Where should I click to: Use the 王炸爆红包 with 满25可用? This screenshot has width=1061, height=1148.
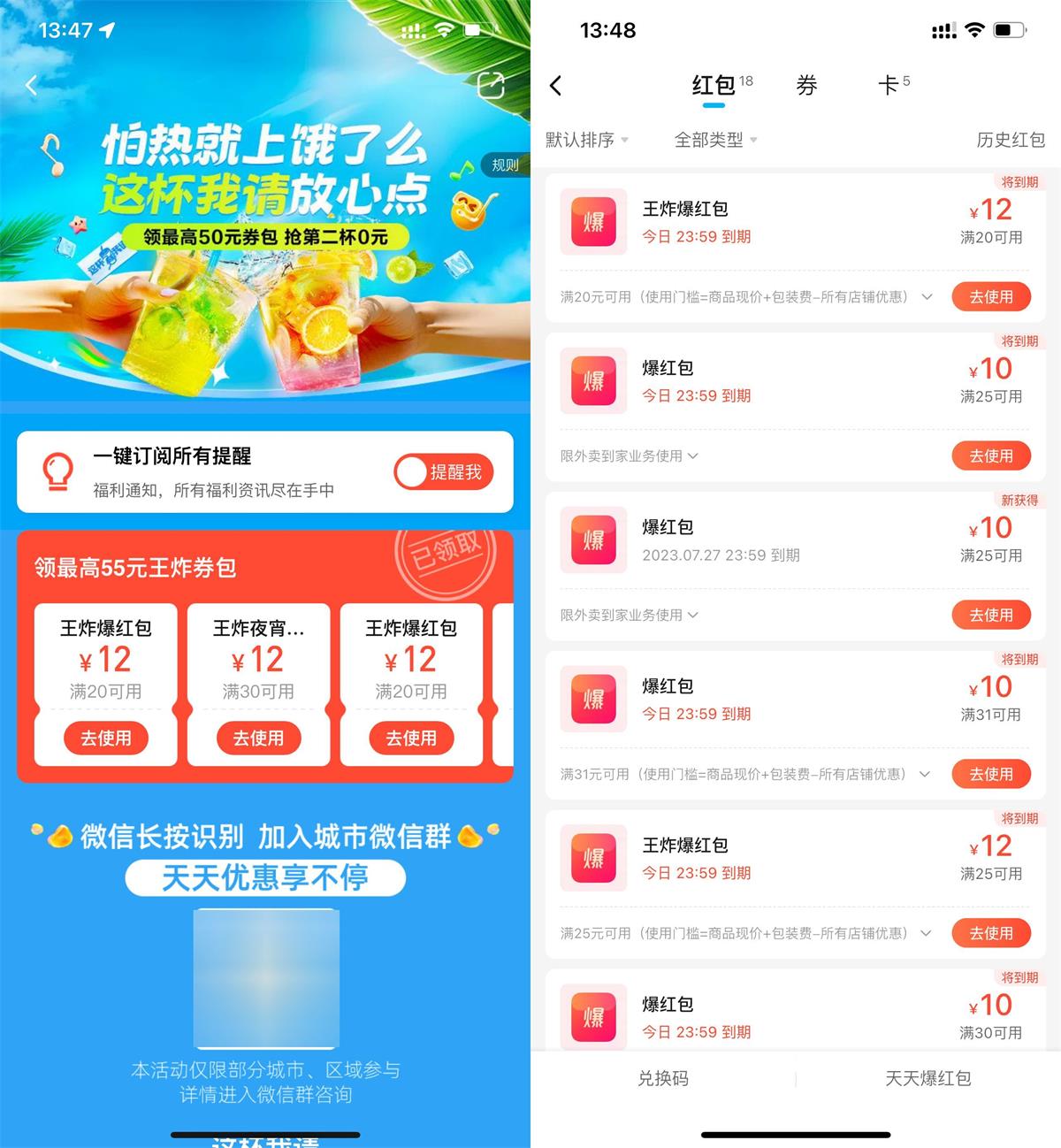click(x=990, y=933)
